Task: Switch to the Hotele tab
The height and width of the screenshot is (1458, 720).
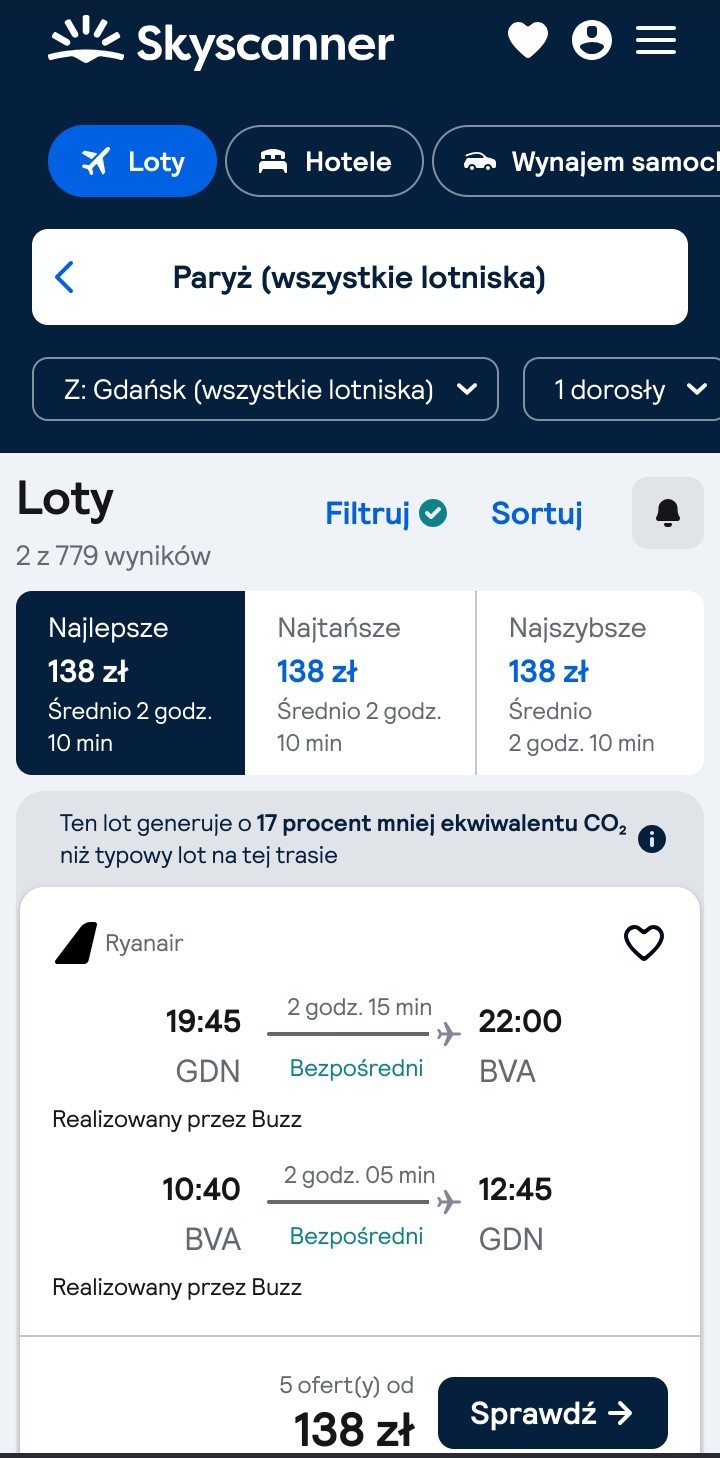Action: click(325, 161)
